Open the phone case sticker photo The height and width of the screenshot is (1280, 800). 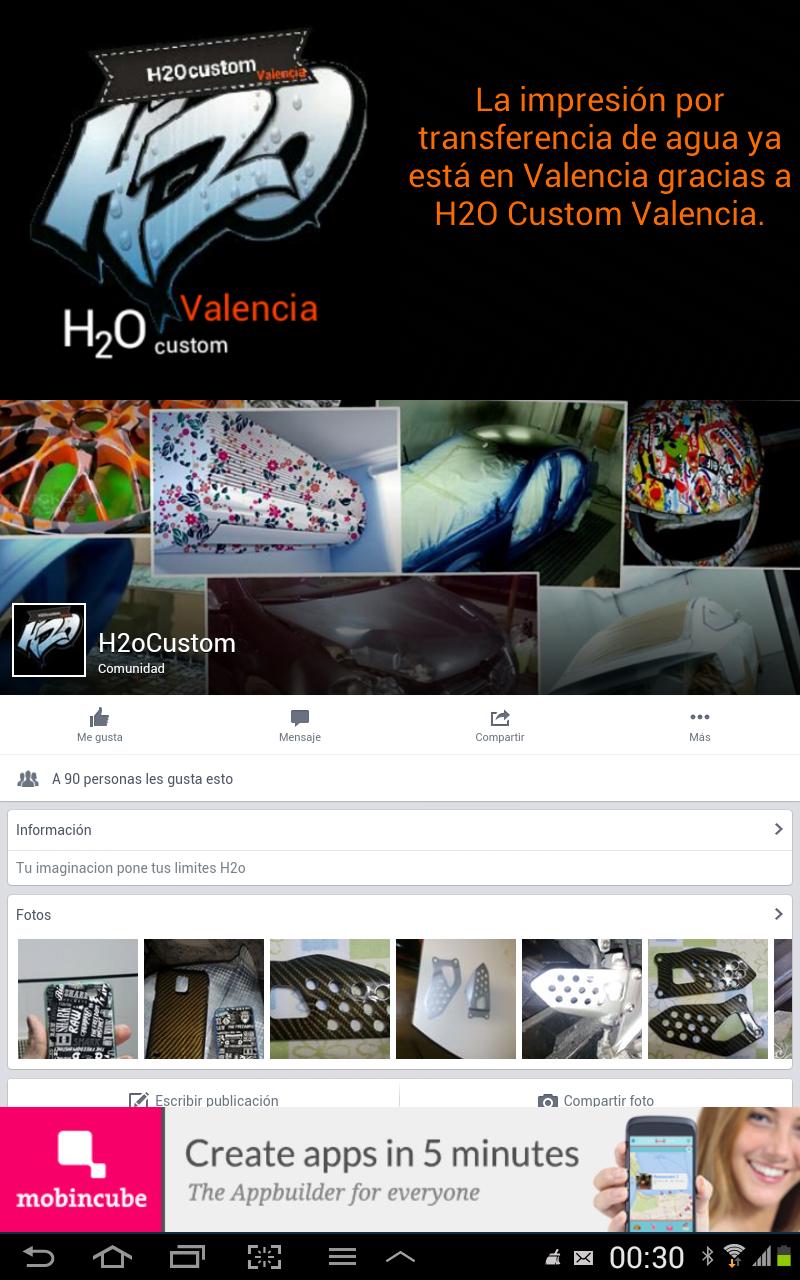pyautogui.click(x=78, y=998)
